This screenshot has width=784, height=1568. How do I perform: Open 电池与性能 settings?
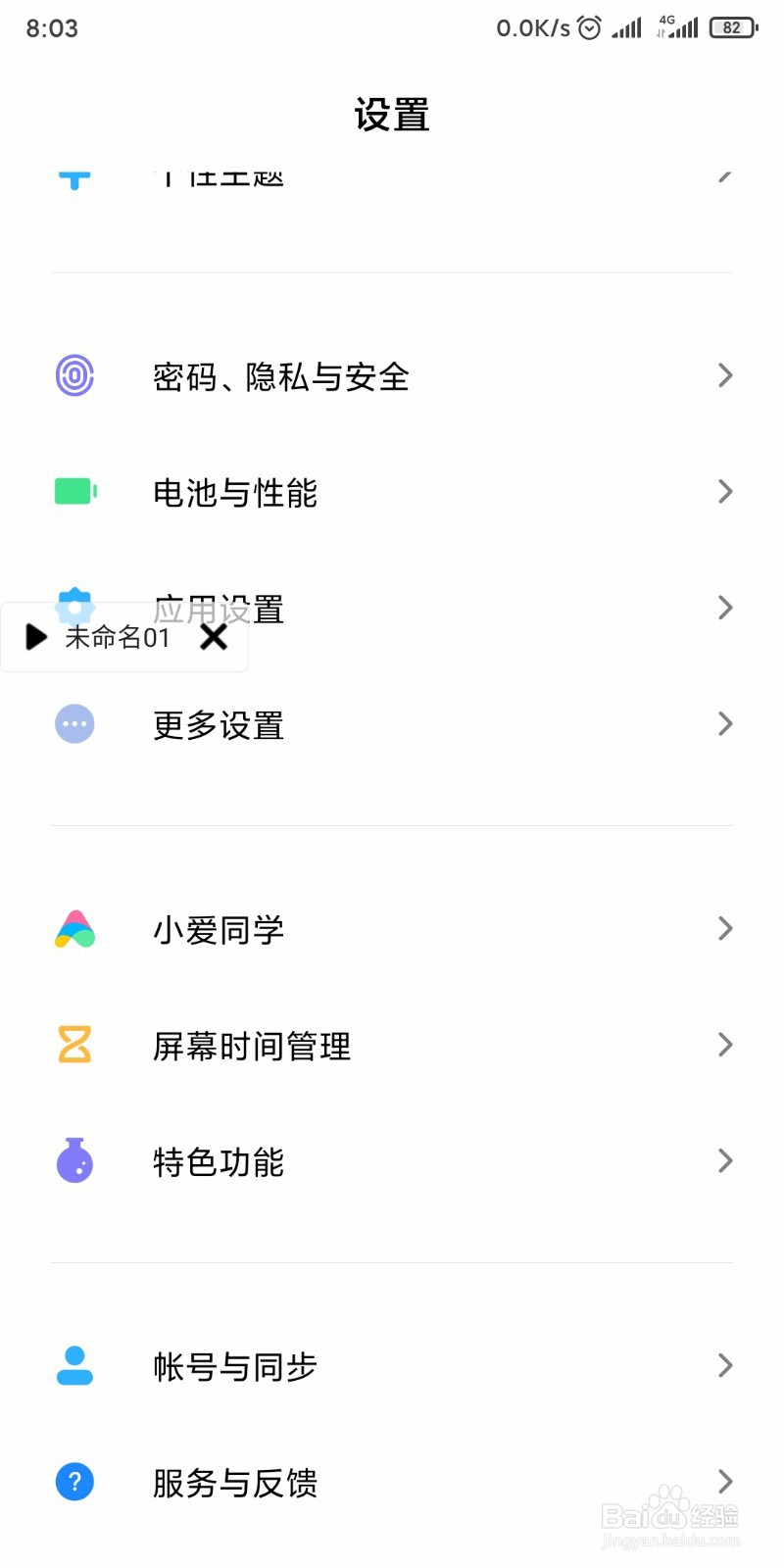click(x=392, y=492)
